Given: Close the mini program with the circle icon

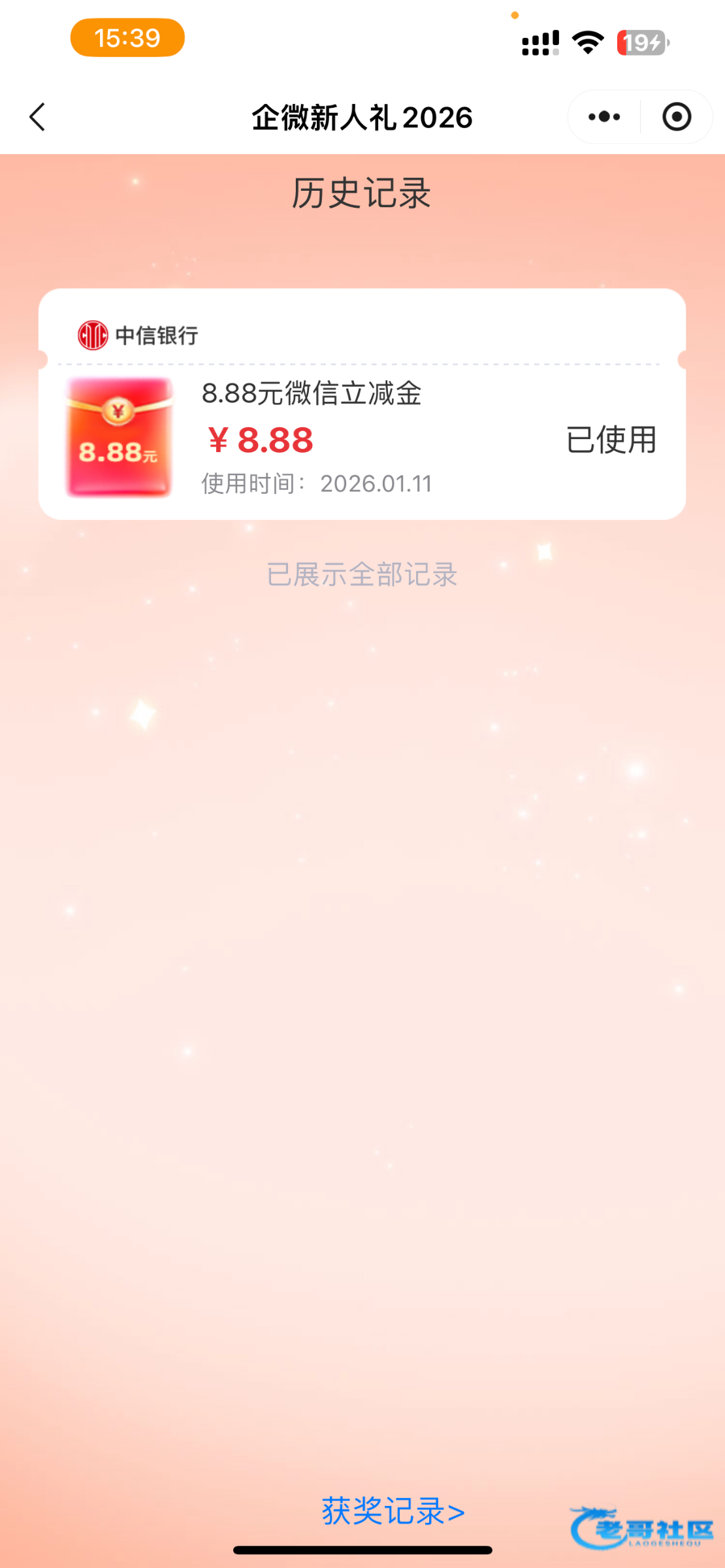Looking at the screenshot, I should click(x=677, y=117).
